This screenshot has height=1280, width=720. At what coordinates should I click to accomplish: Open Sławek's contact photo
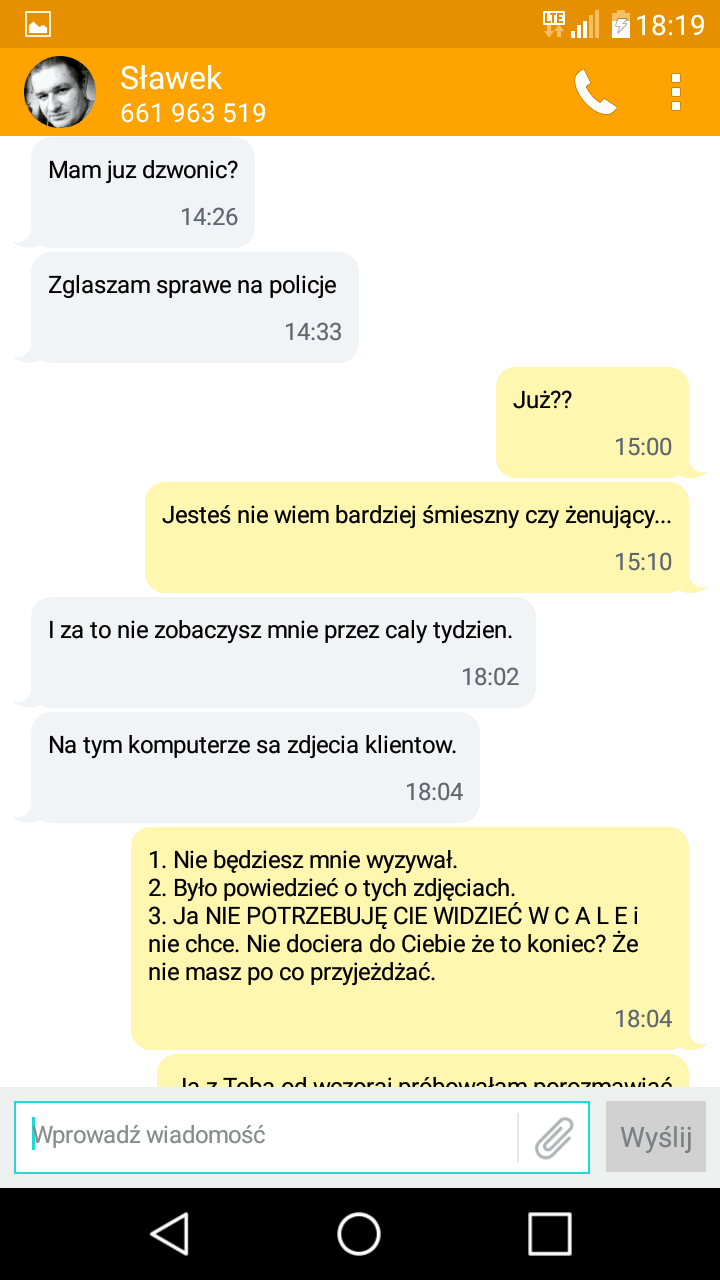pos(60,92)
